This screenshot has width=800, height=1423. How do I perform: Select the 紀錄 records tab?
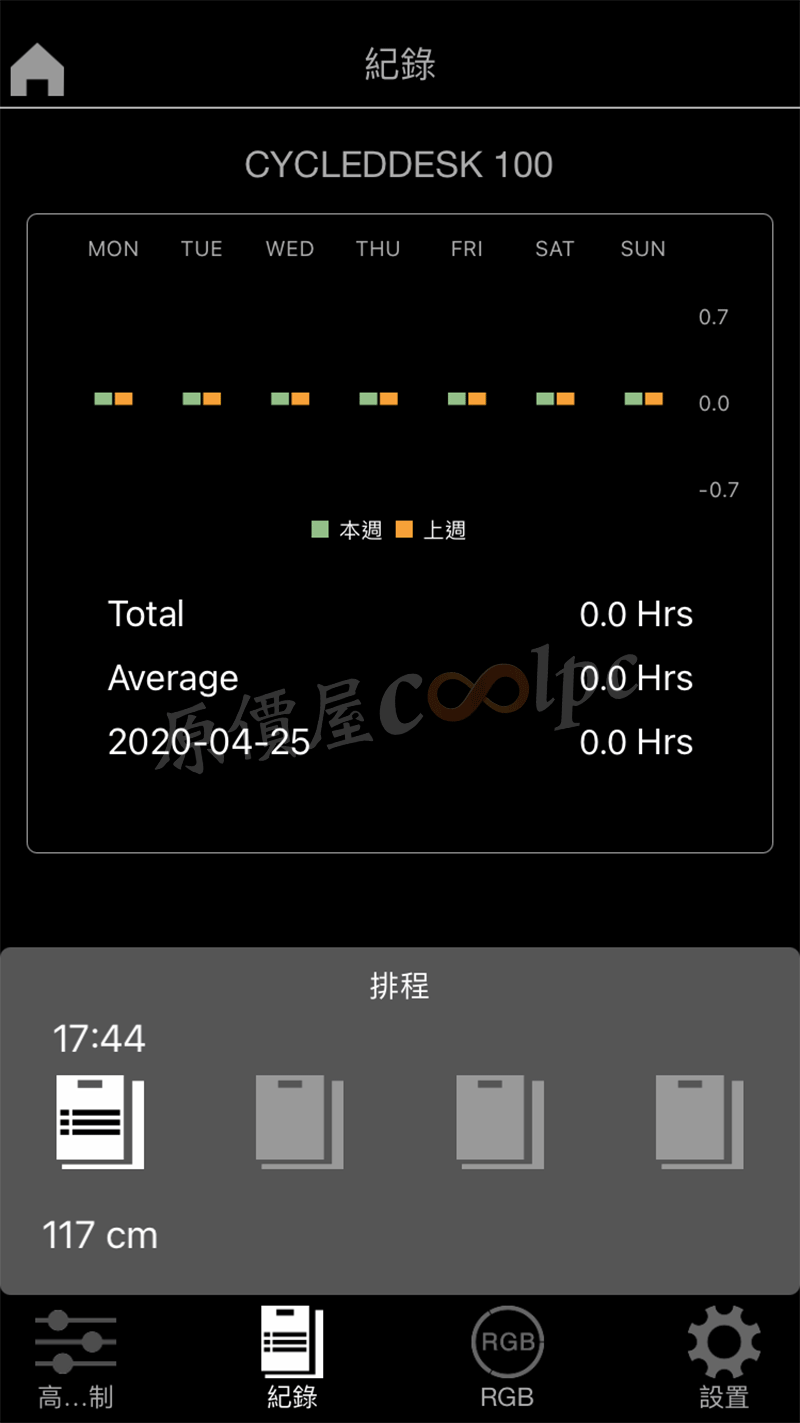(x=292, y=1357)
